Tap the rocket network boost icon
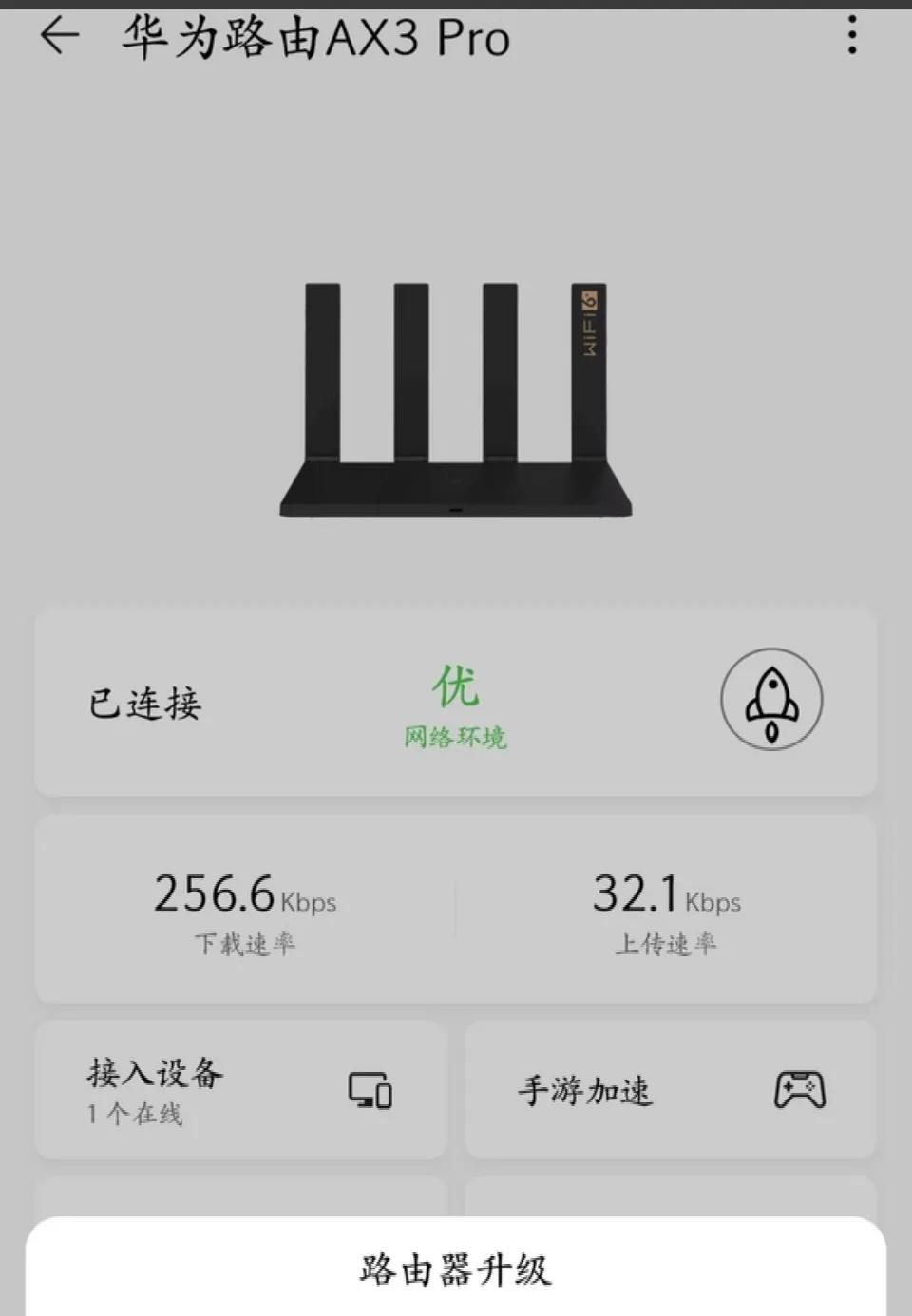The image size is (912, 1316). tap(771, 700)
